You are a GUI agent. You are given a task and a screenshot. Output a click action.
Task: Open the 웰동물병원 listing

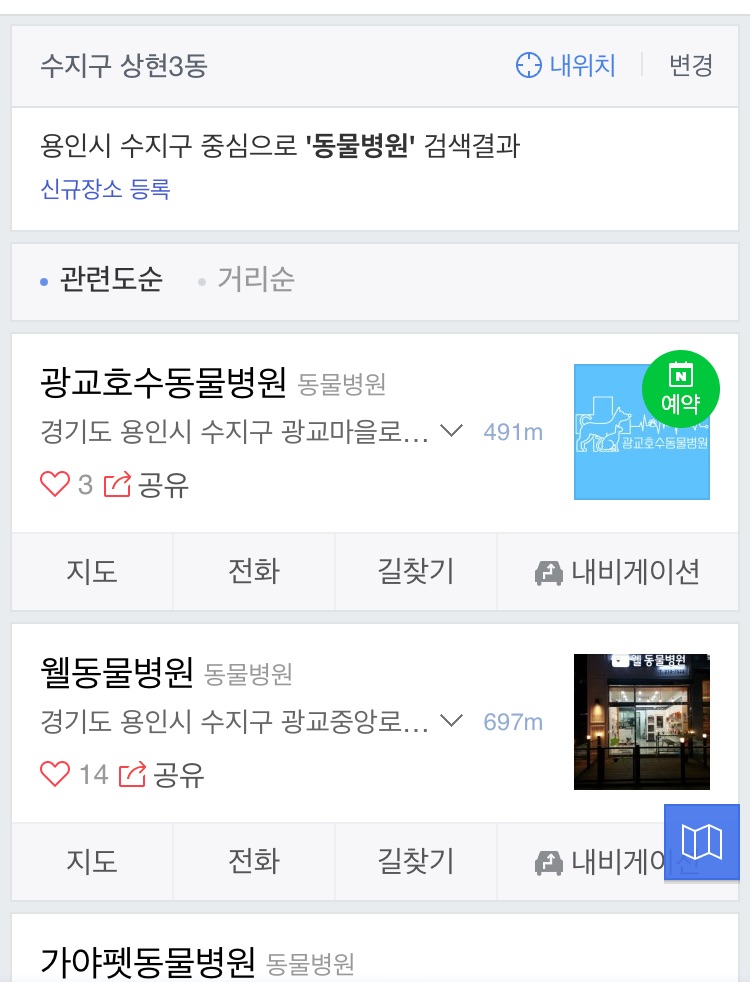117,672
